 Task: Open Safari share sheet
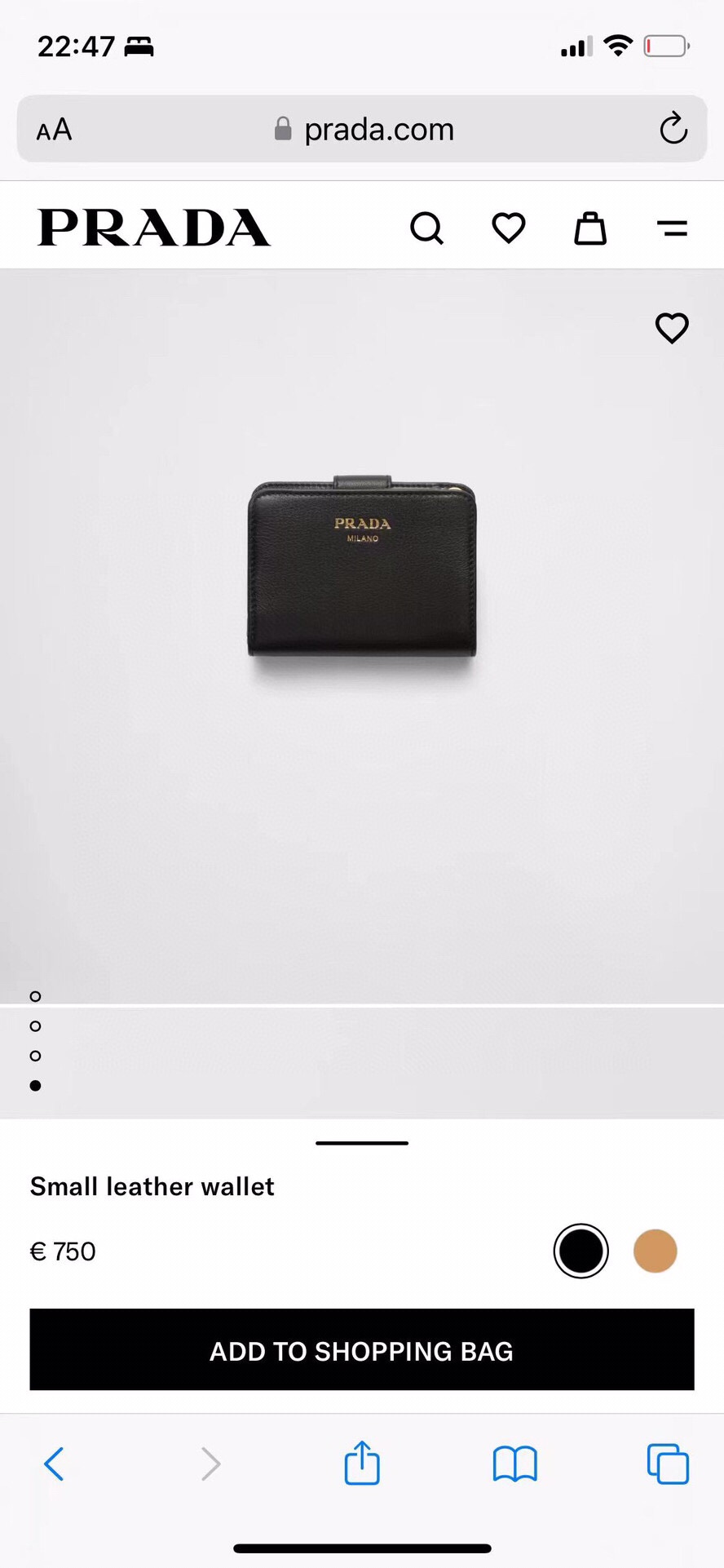point(362,1462)
